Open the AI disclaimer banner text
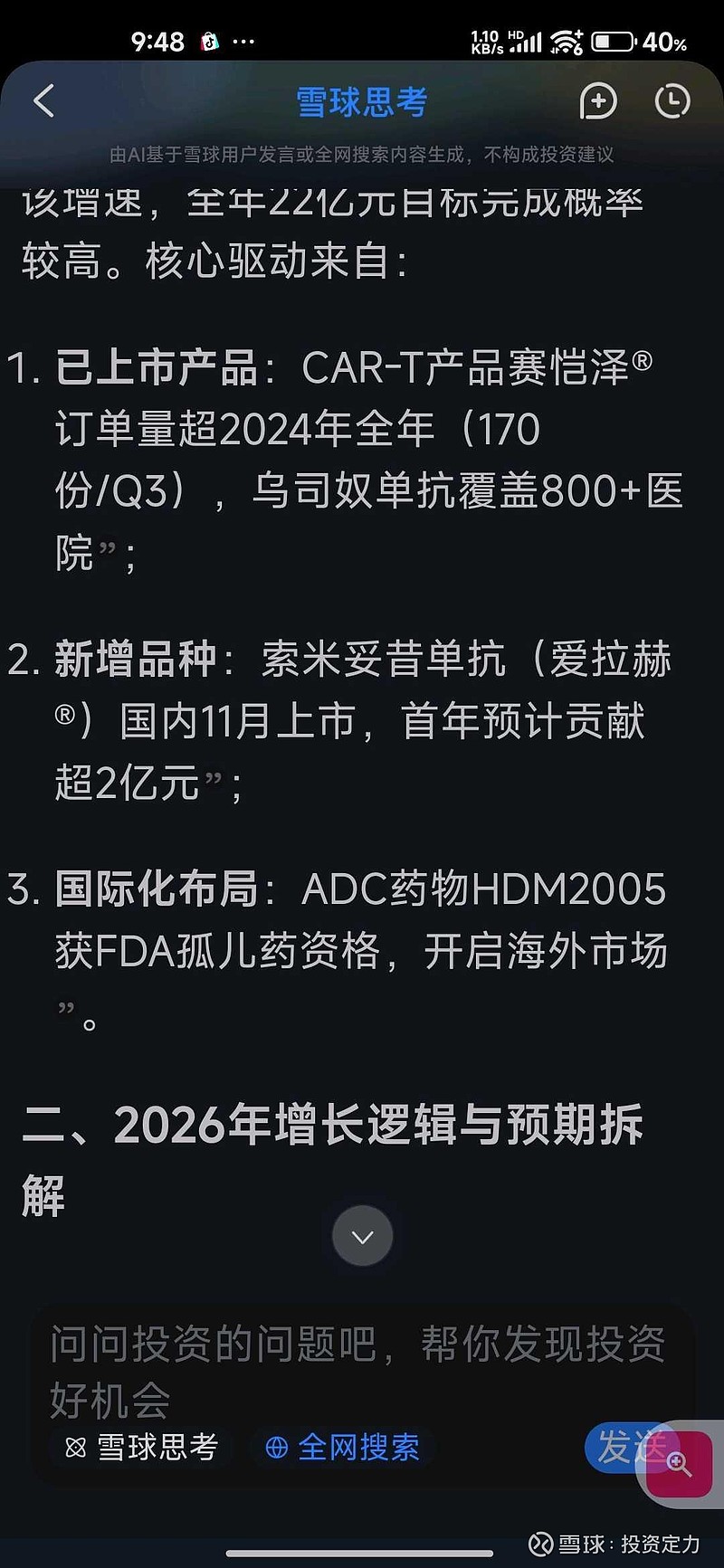This screenshot has width=724, height=1568. 362,155
